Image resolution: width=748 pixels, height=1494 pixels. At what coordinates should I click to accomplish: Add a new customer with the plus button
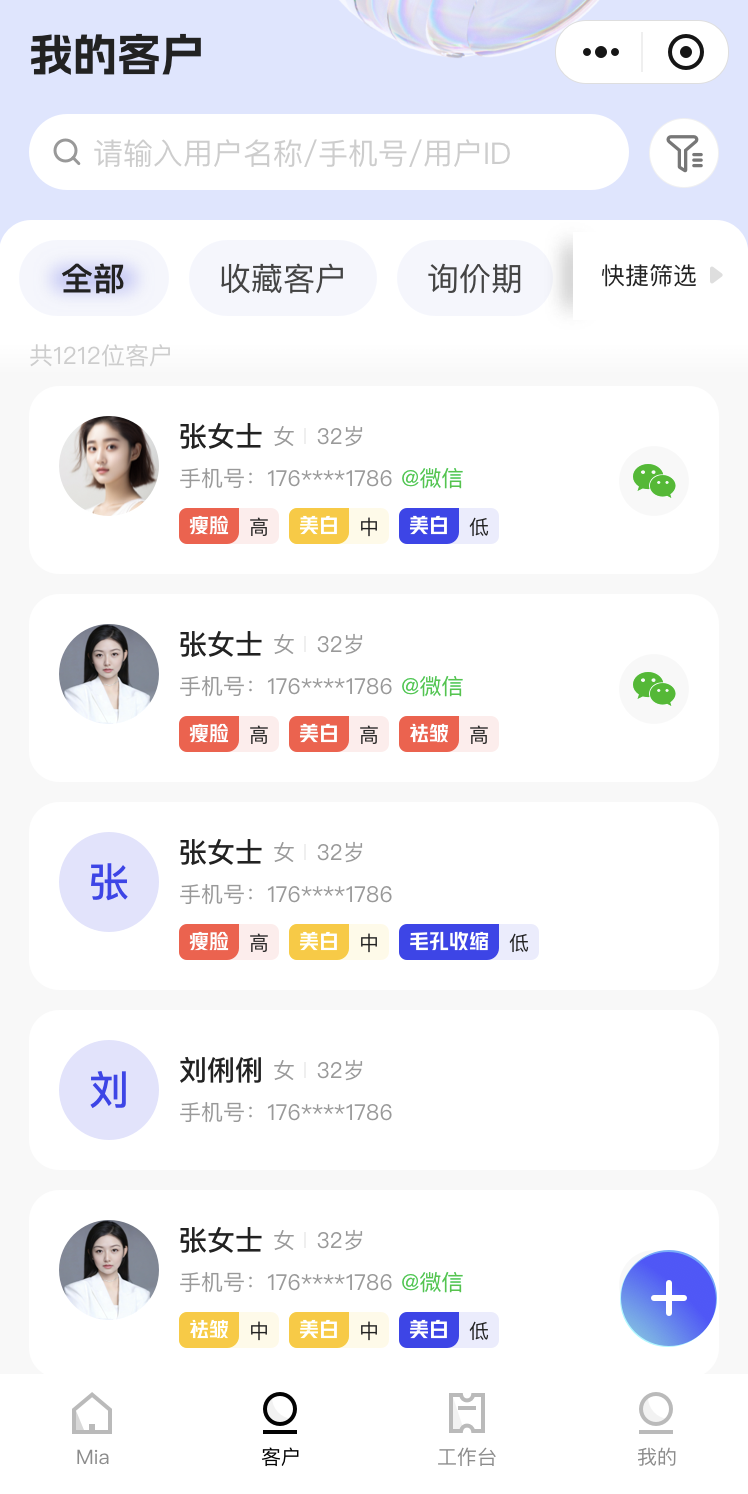[668, 1298]
